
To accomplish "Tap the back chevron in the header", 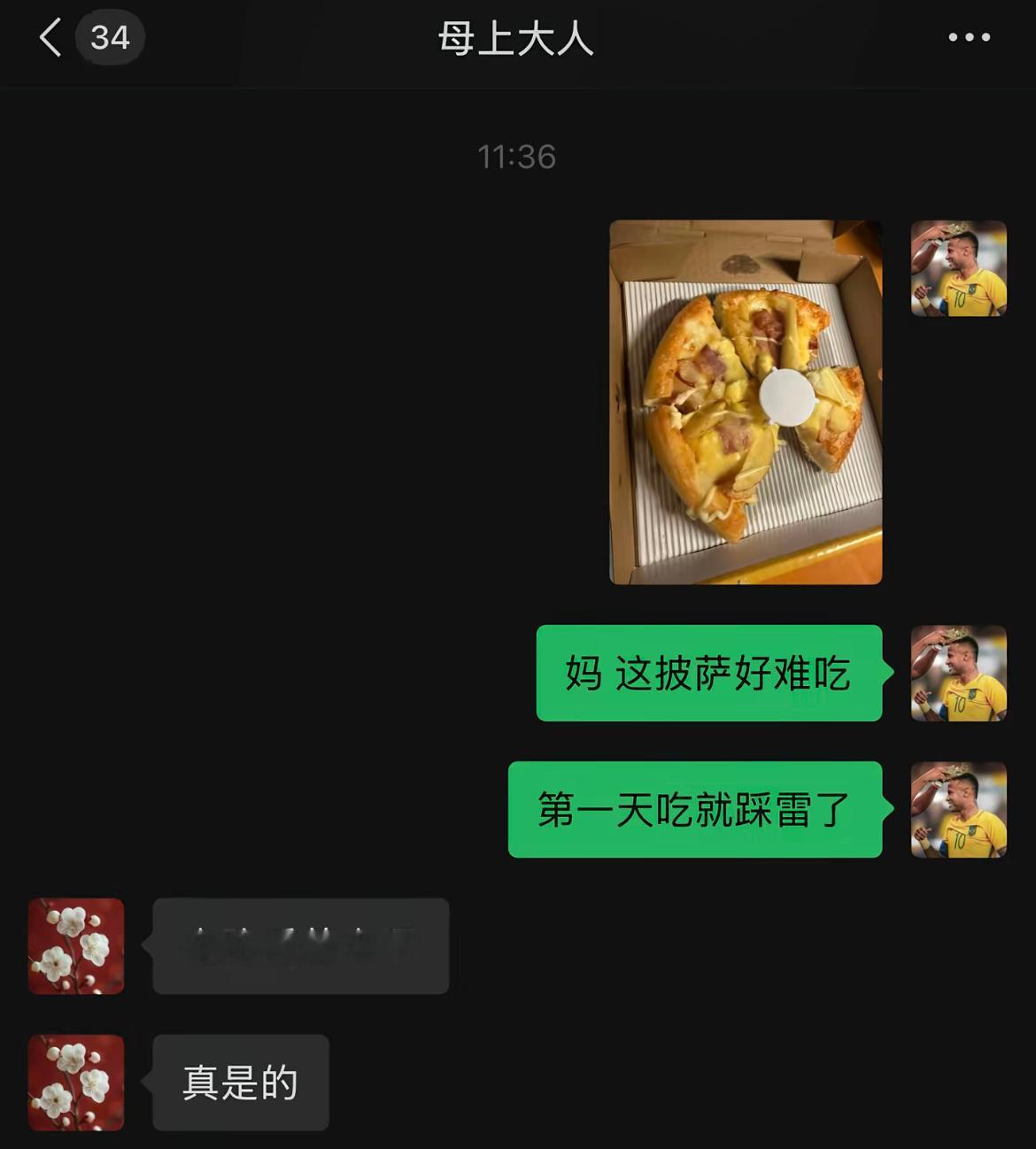I will (x=49, y=37).
